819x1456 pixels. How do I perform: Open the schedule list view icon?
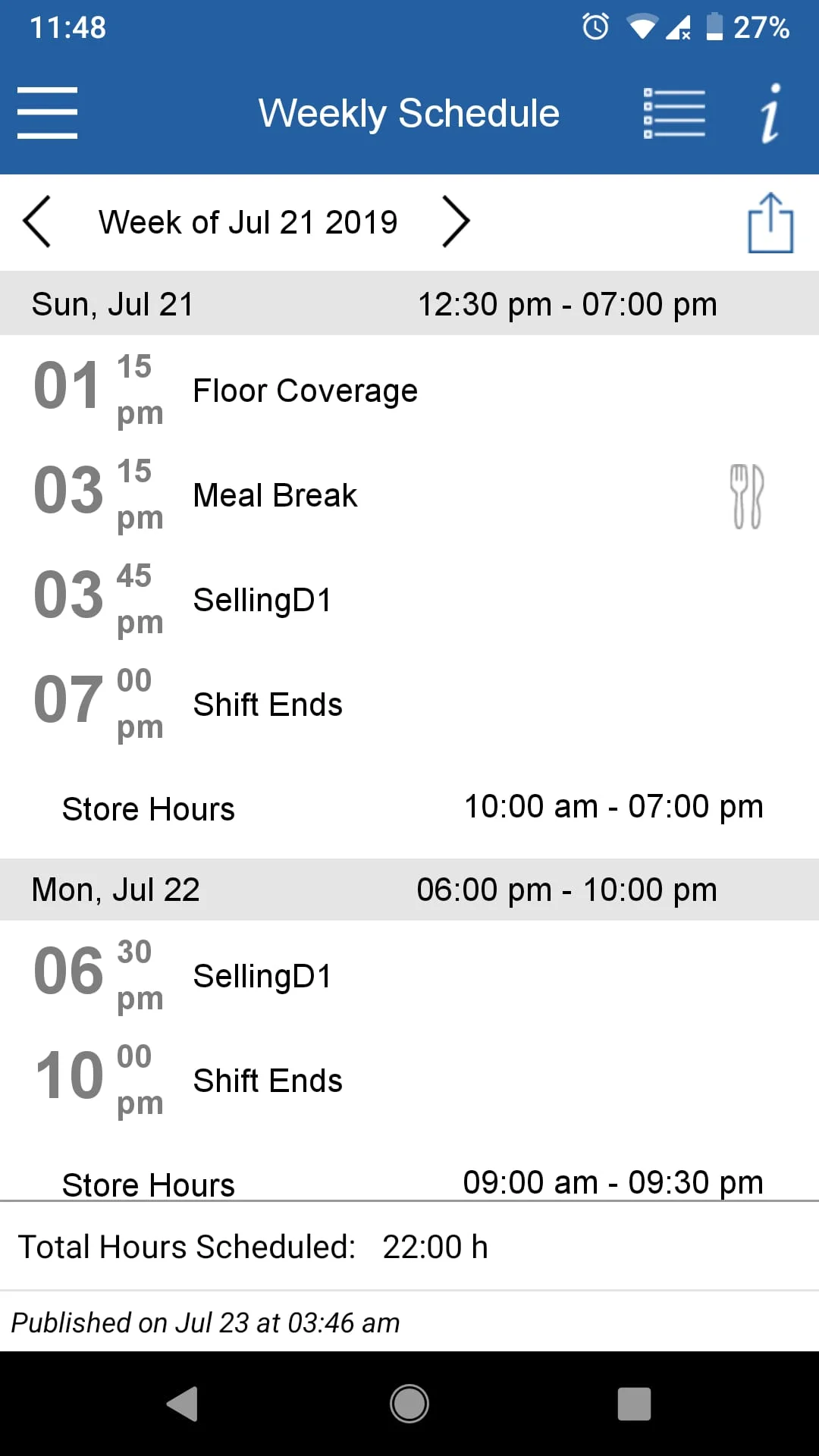(x=674, y=112)
